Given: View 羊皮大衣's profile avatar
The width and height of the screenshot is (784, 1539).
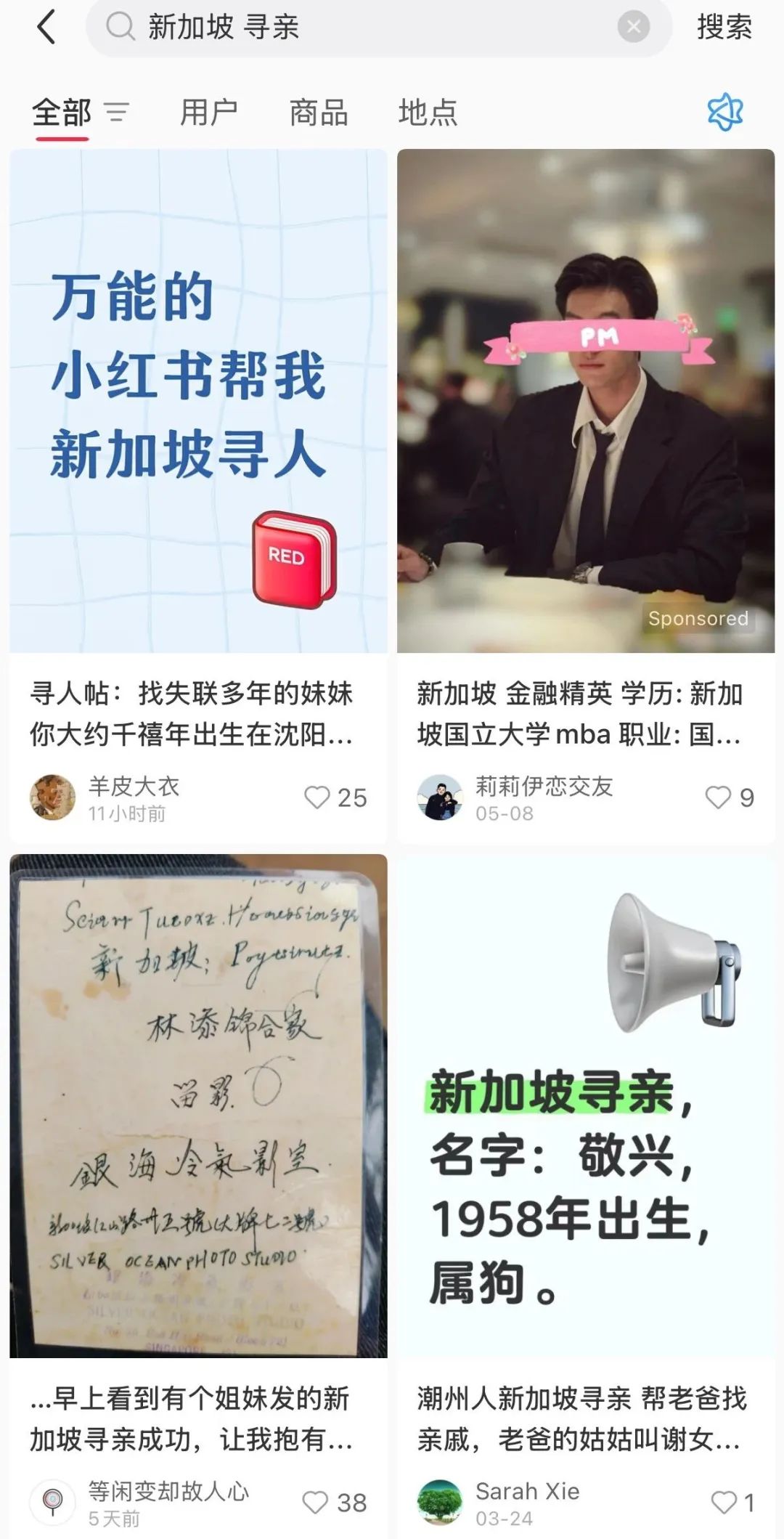Looking at the screenshot, I should [x=53, y=797].
